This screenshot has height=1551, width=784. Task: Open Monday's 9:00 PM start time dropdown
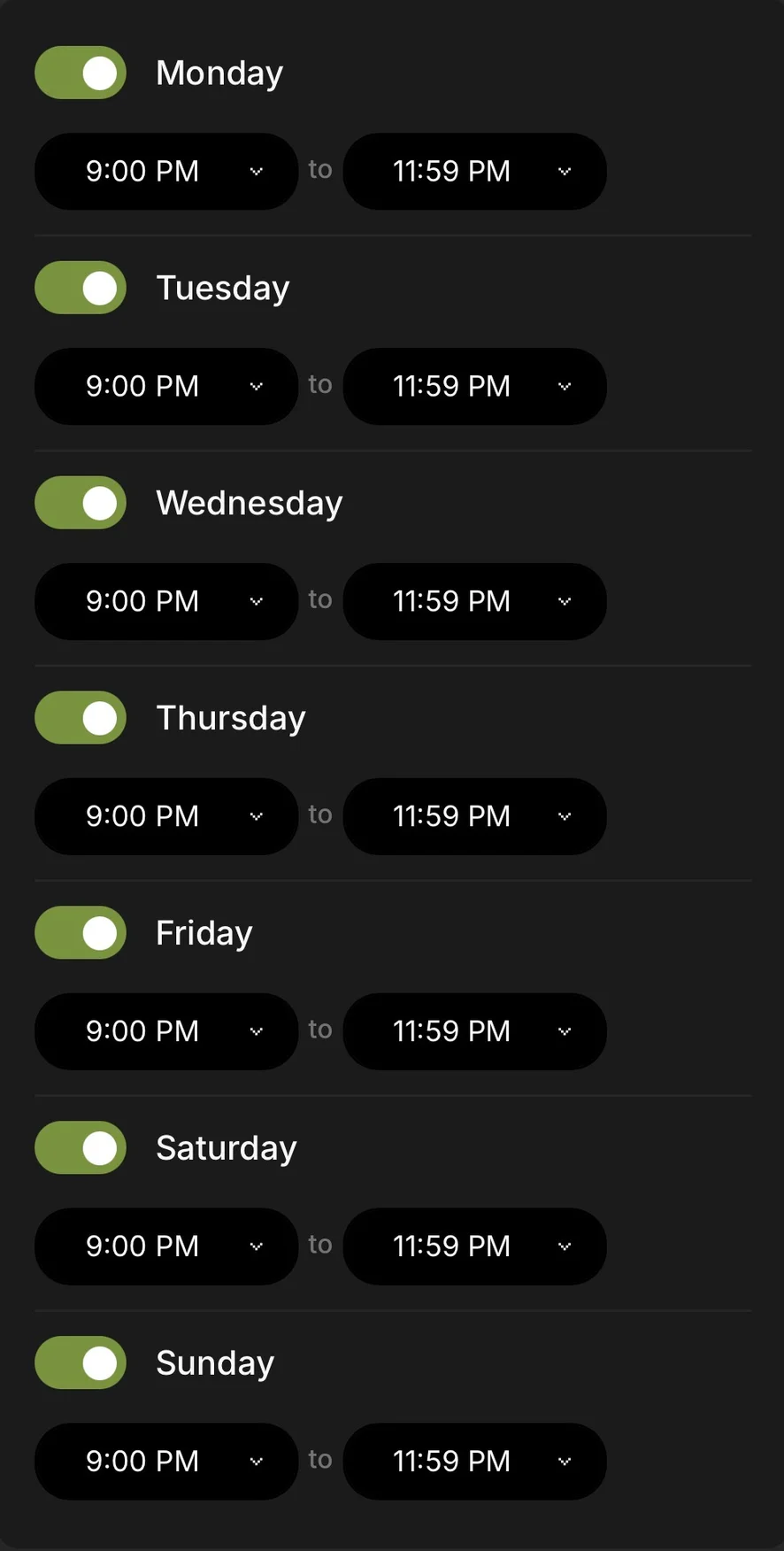[x=166, y=171]
